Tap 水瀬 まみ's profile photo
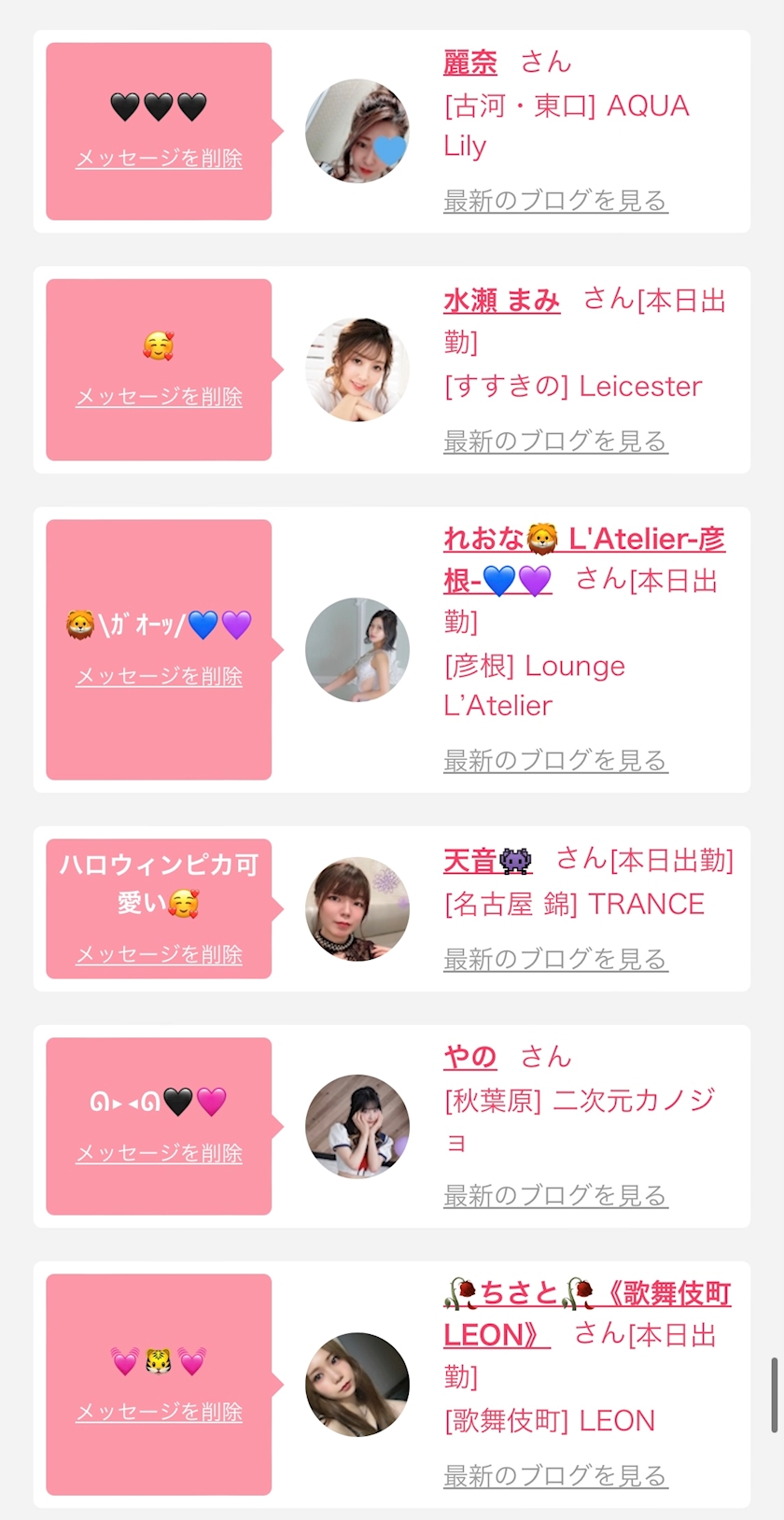 (x=357, y=370)
